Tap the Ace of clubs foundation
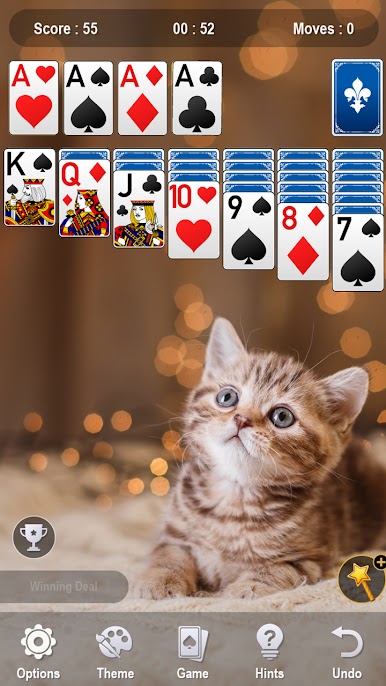Screen dimensions: 386x686 tap(197, 98)
